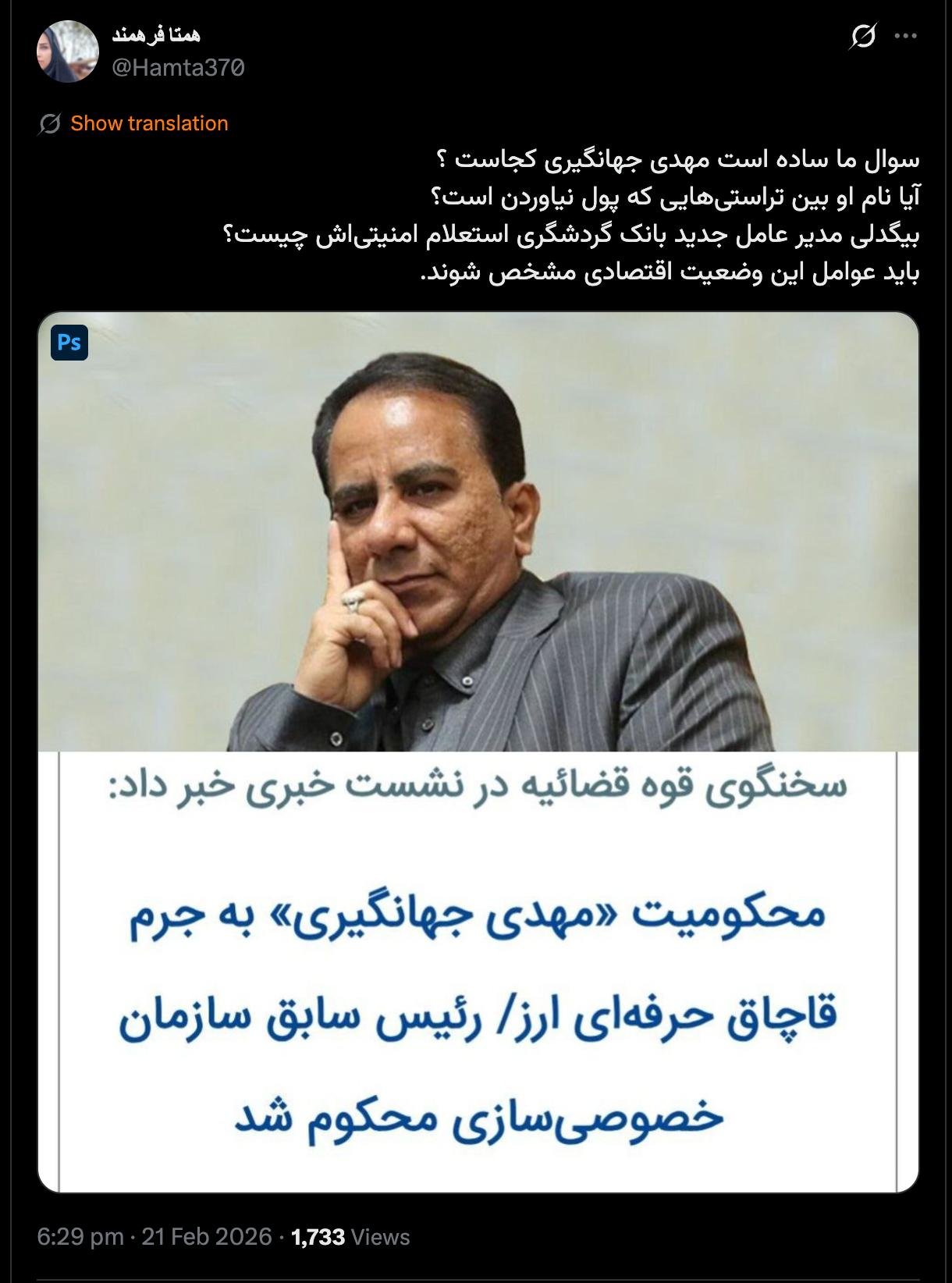Open the tweet's overflow menu
The width and height of the screenshot is (952, 1283).
click(905, 36)
